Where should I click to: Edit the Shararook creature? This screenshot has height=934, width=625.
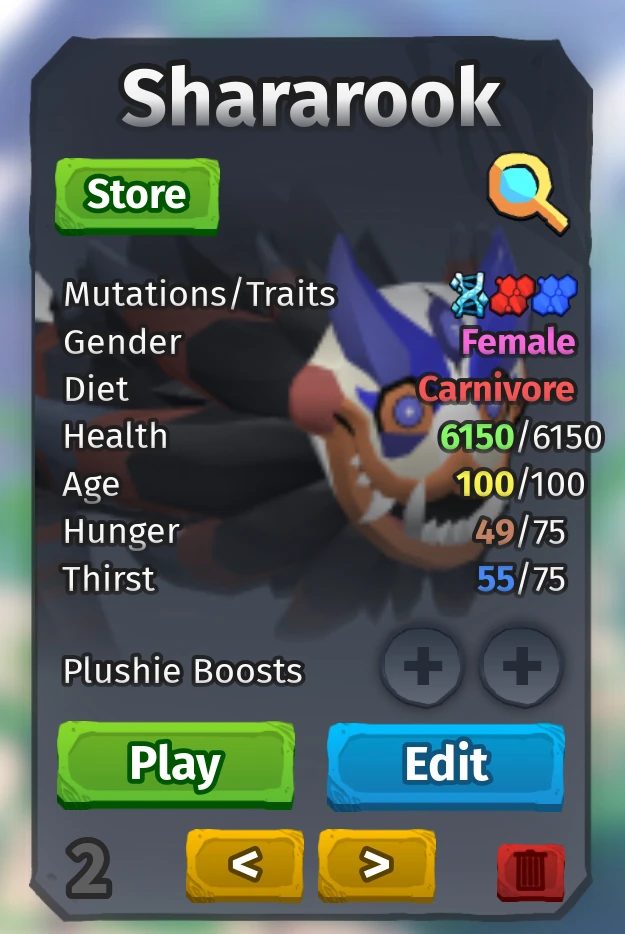[x=446, y=764]
